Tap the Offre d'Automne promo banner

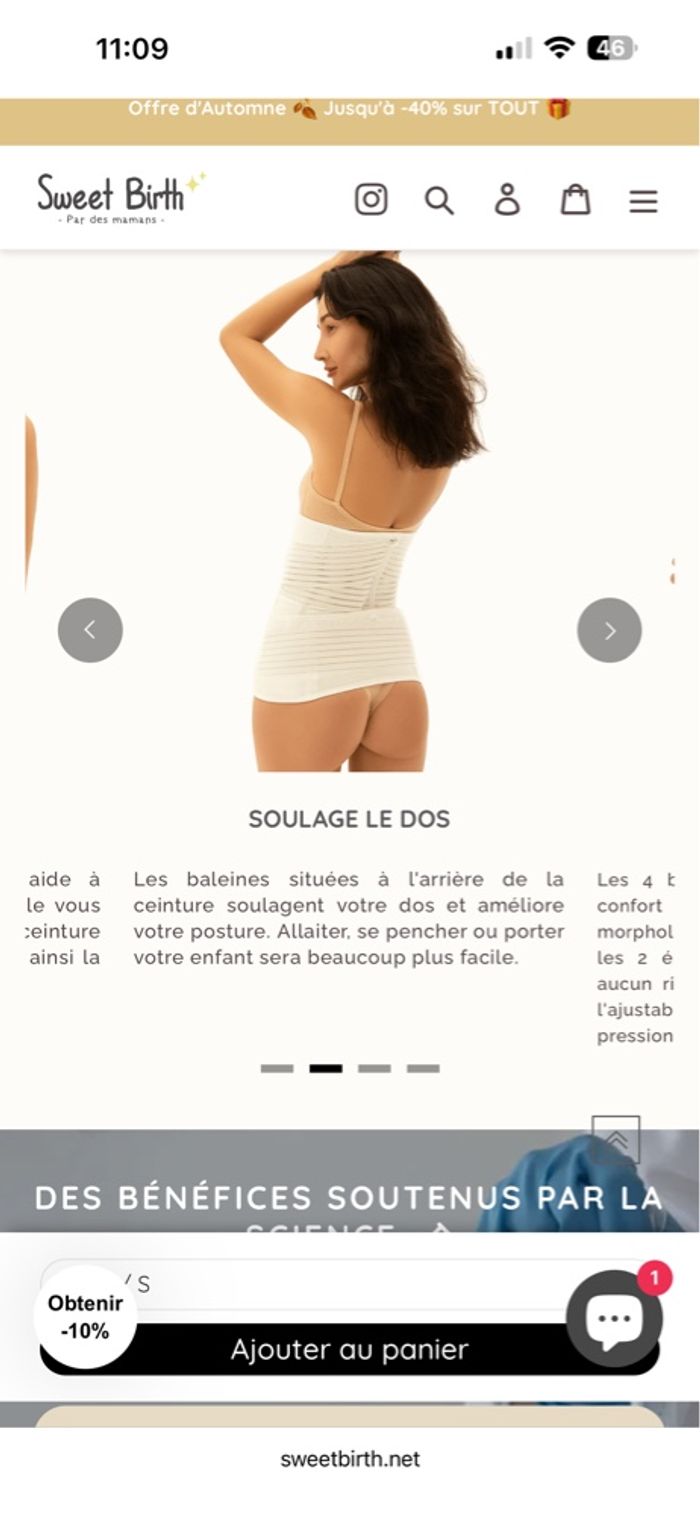tap(349, 109)
